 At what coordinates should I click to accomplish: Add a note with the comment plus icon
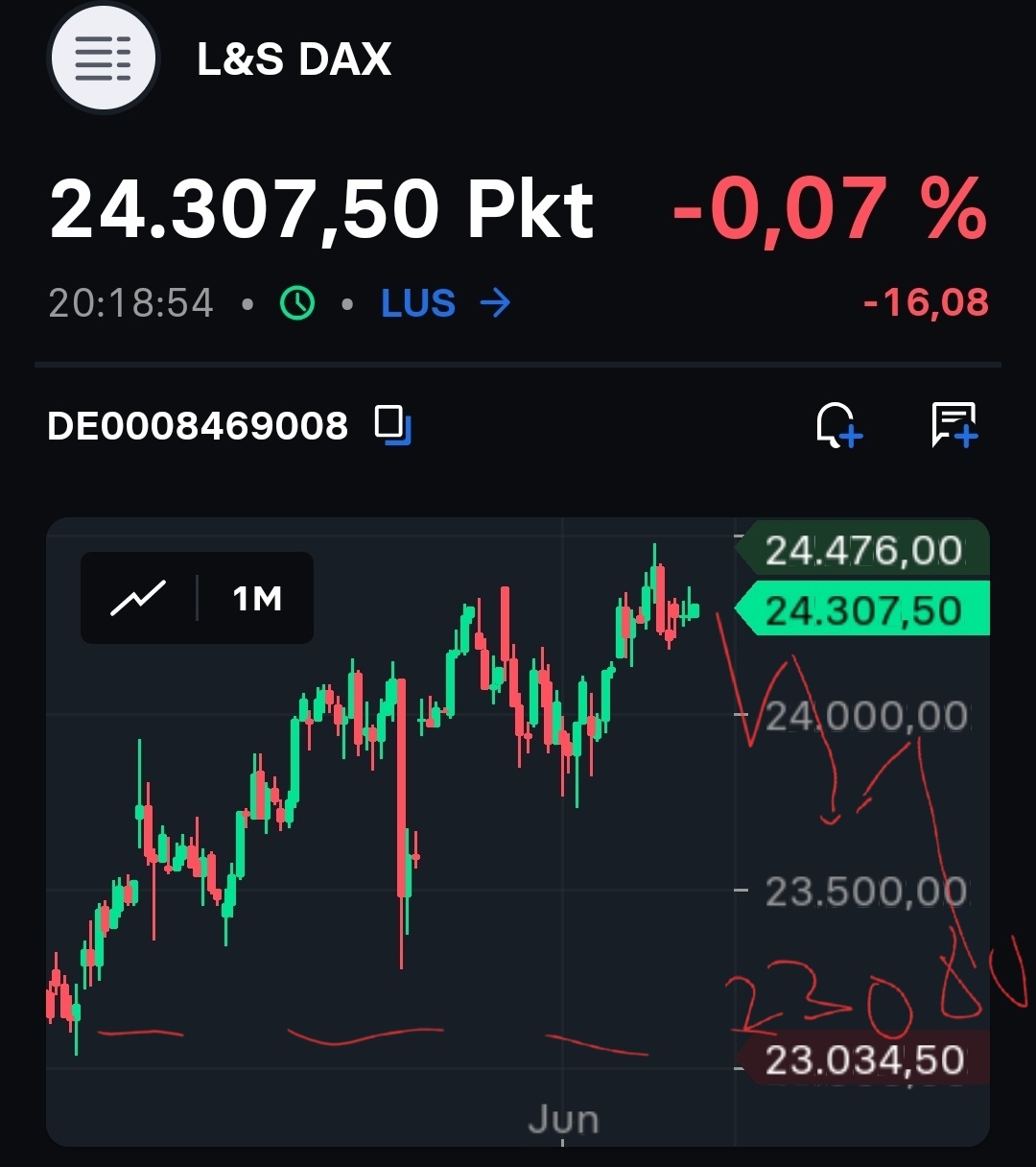954,424
